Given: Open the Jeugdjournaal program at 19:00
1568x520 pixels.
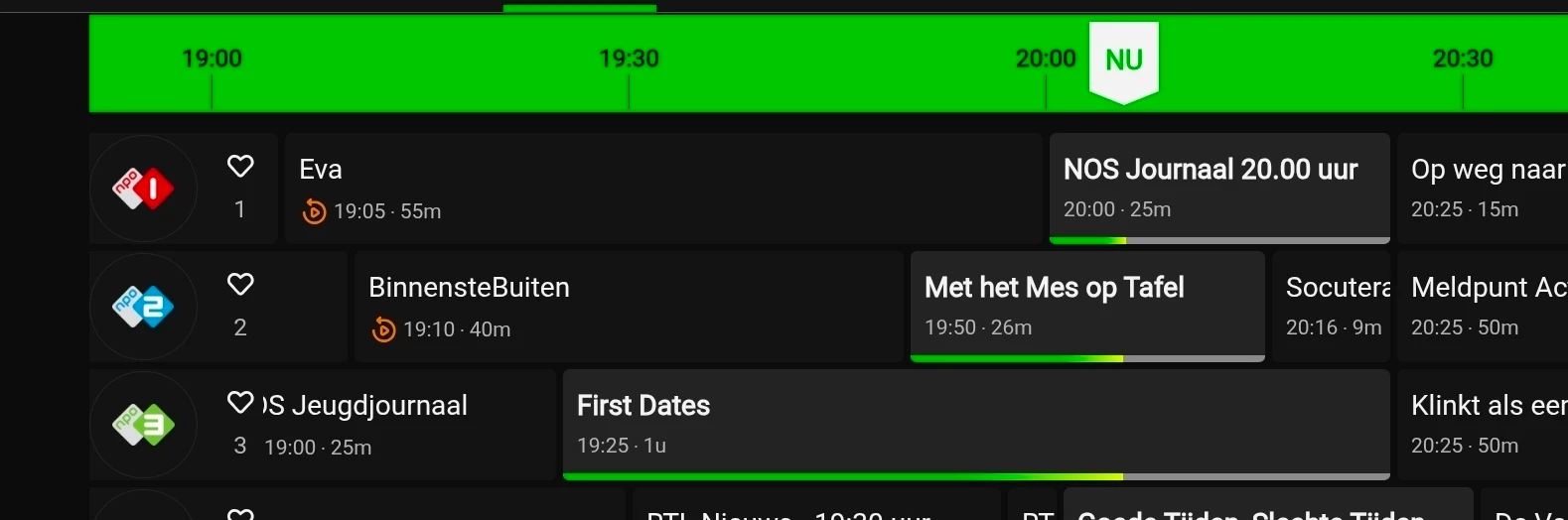Looking at the screenshot, I should tap(407, 425).
